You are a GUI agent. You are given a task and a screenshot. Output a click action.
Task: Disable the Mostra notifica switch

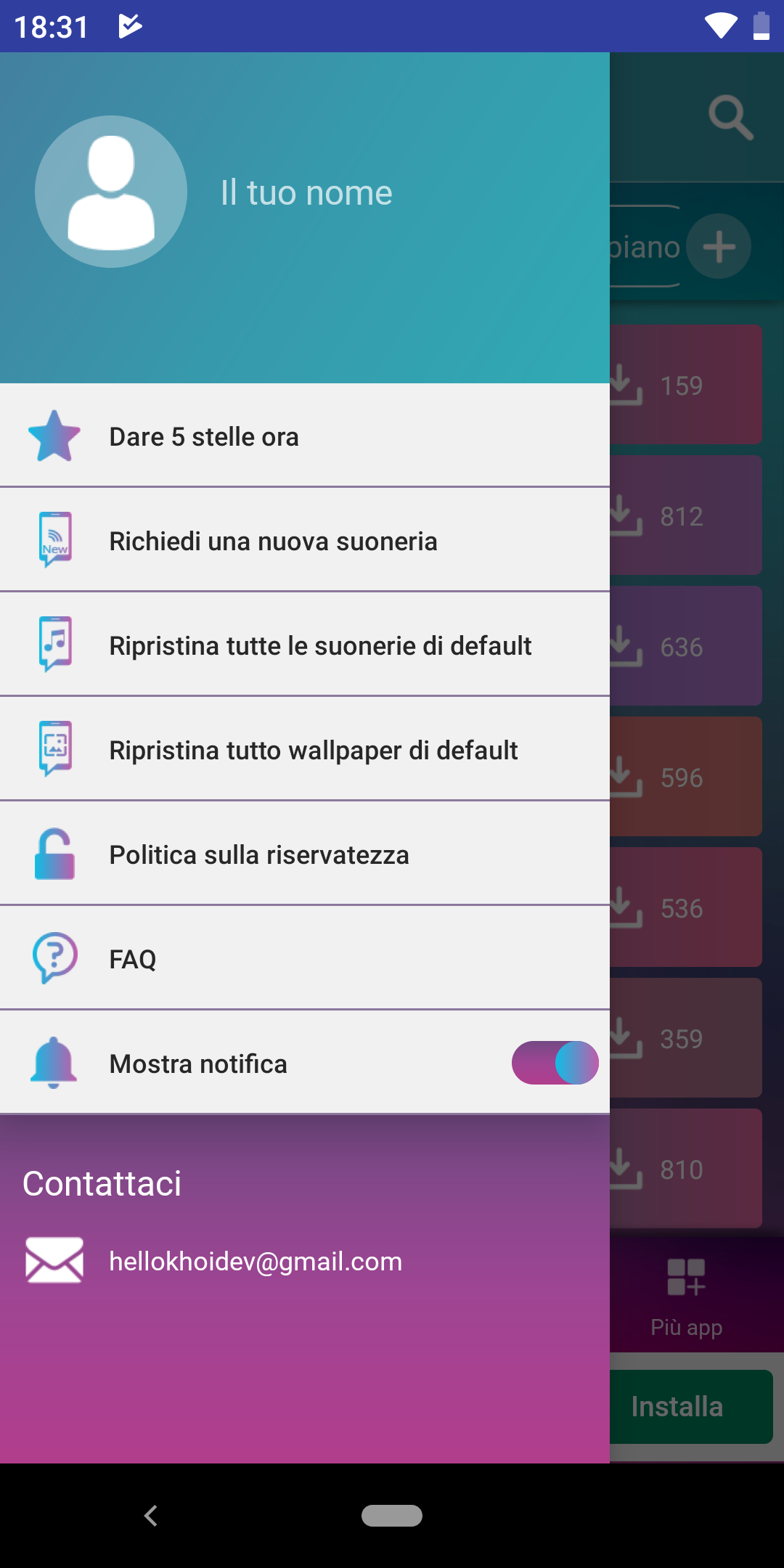pyautogui.click(x=555, y=1063)
